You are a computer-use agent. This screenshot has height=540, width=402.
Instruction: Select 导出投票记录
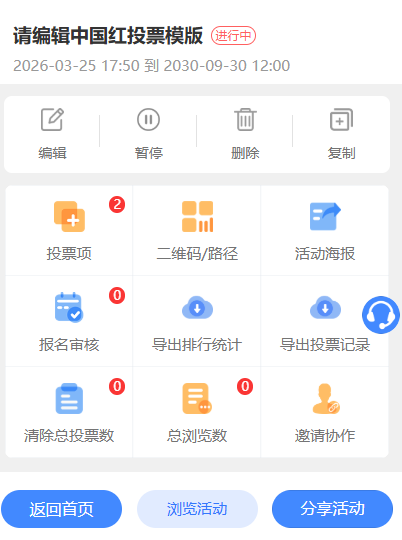tap(325, 321)
